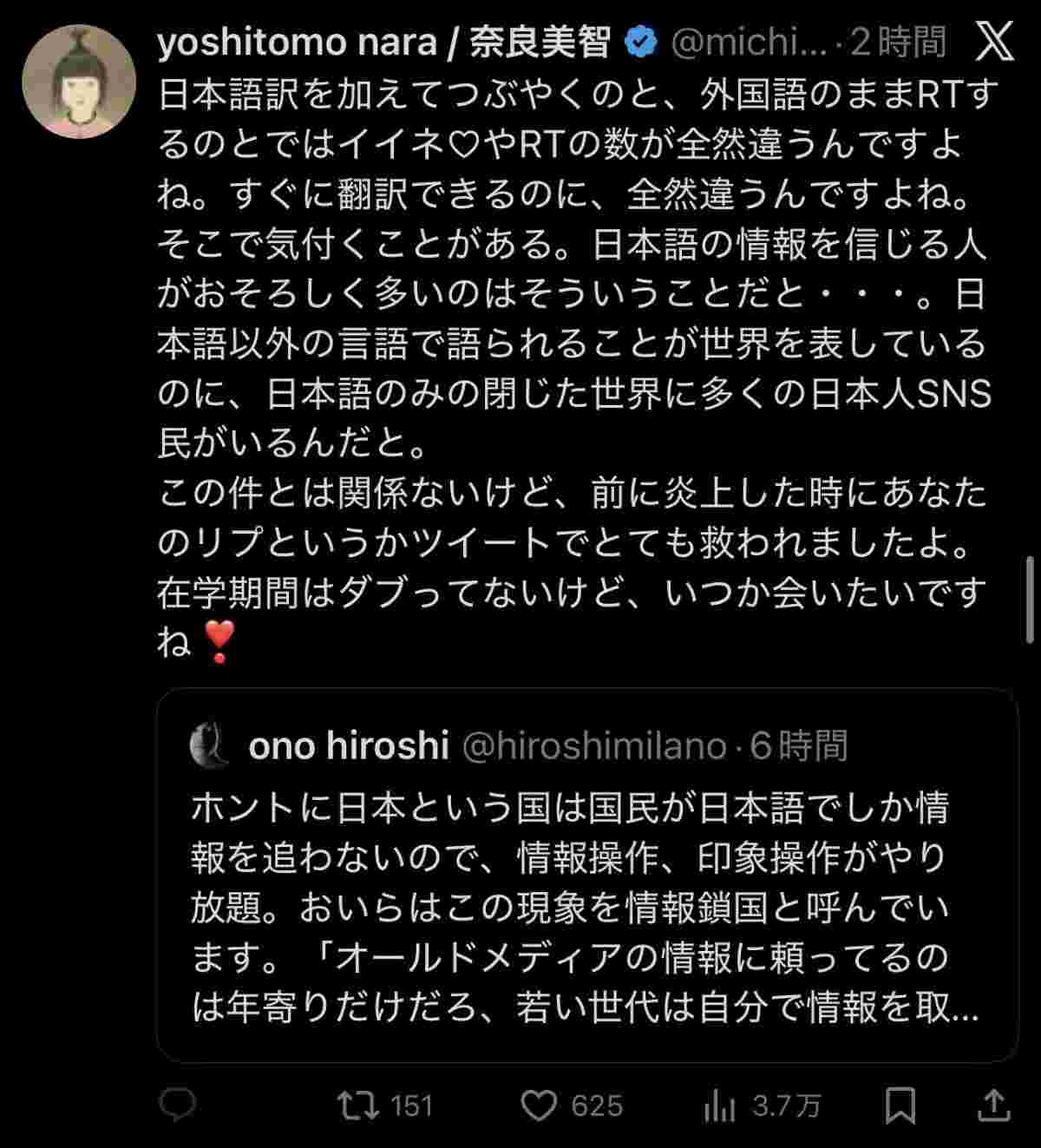The width and height of the screenshot is (1041, 1148).
Task: Open yoshitomo nara / 奈良美智 profile name
Action: 383,42
